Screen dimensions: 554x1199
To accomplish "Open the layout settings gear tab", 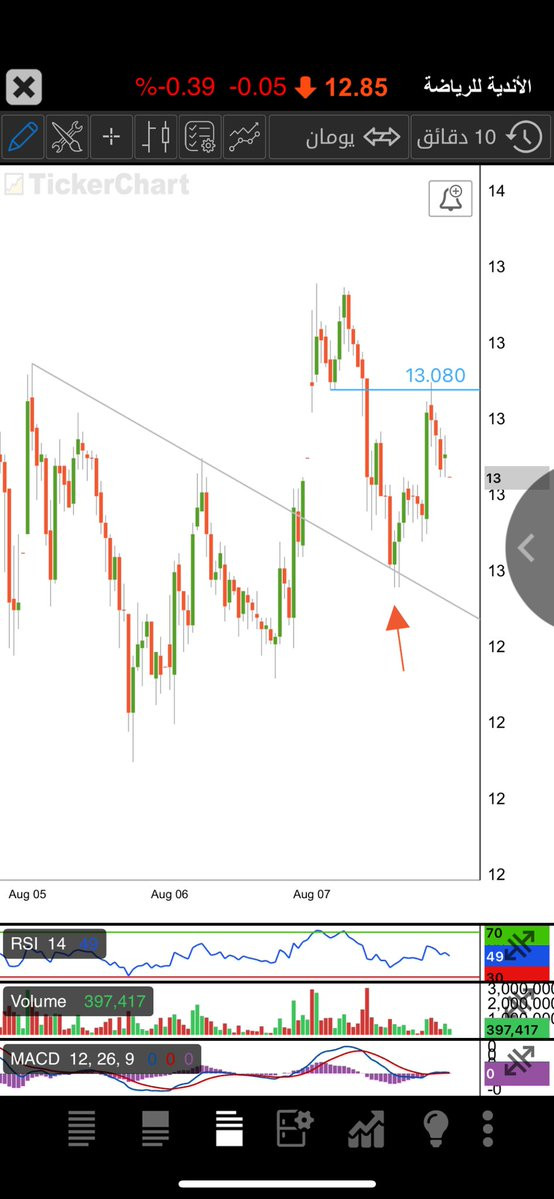I will pos(295,1128).
